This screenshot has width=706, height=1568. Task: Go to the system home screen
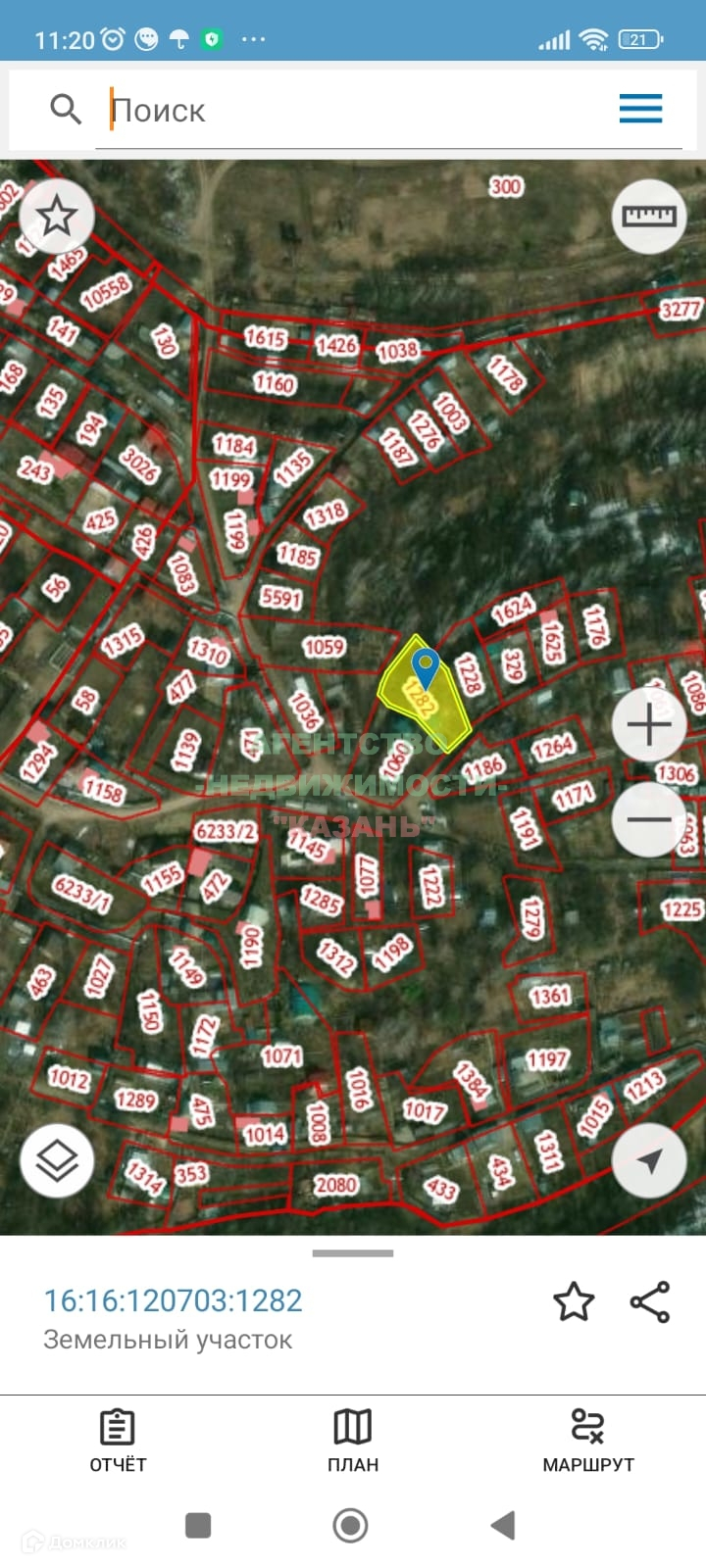(x=350, y=1525)
